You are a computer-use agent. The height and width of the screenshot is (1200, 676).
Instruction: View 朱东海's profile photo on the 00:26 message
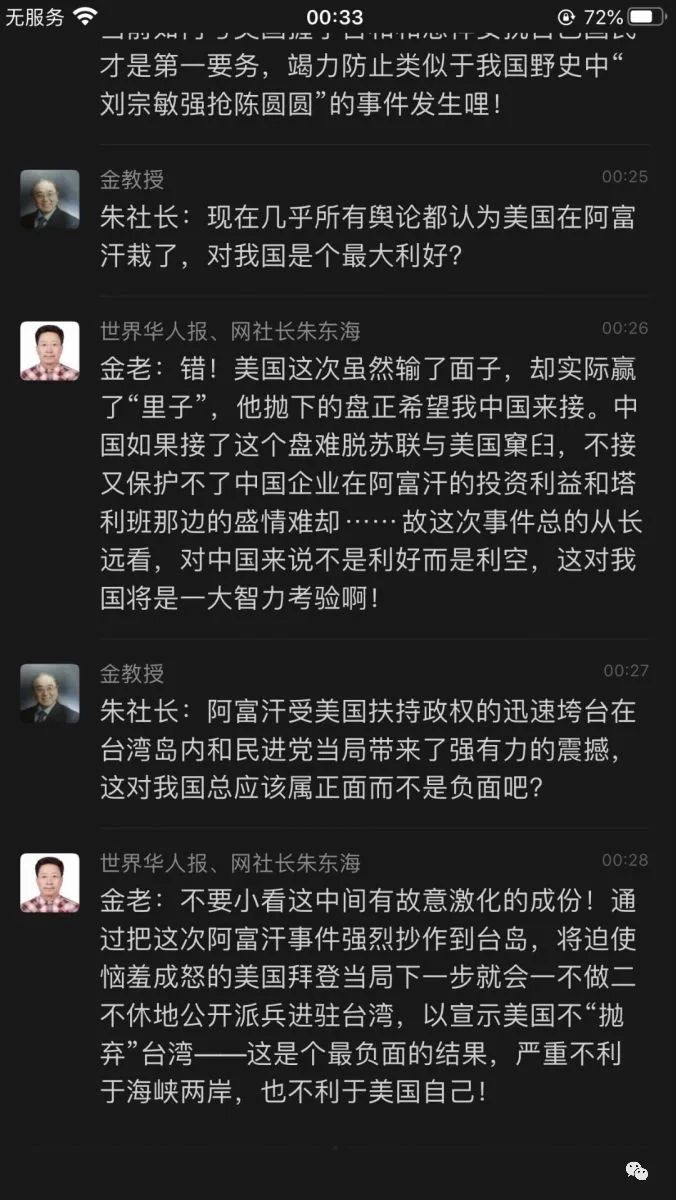50,351
